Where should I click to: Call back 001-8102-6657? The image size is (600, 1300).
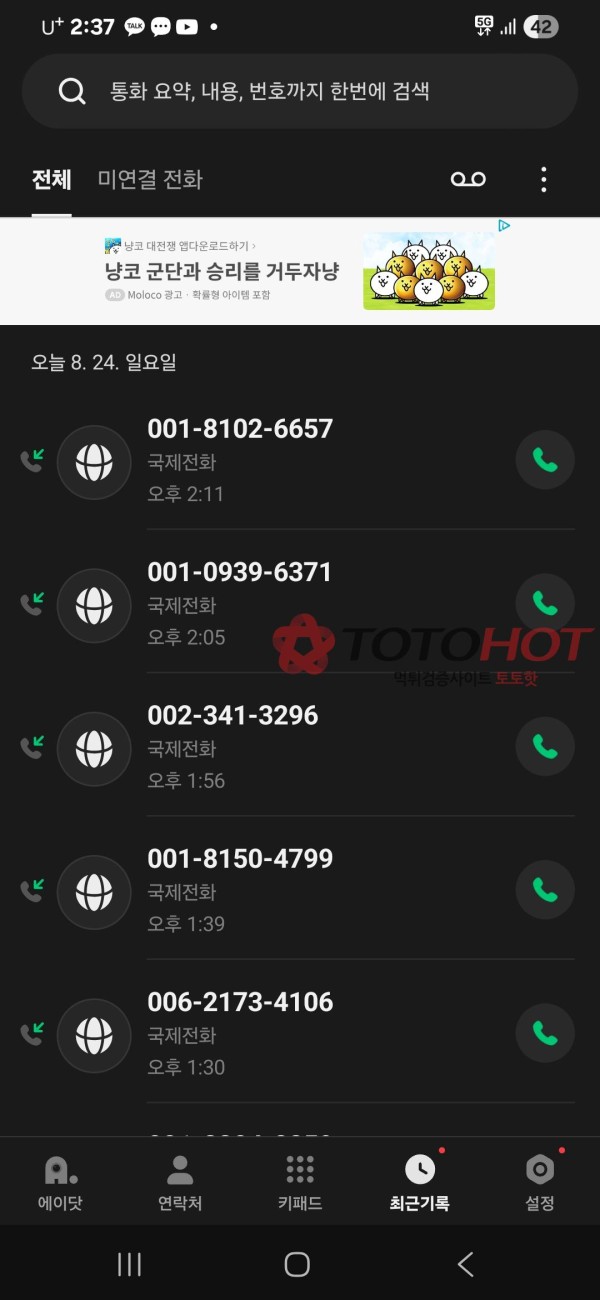[x=545, y=460]
